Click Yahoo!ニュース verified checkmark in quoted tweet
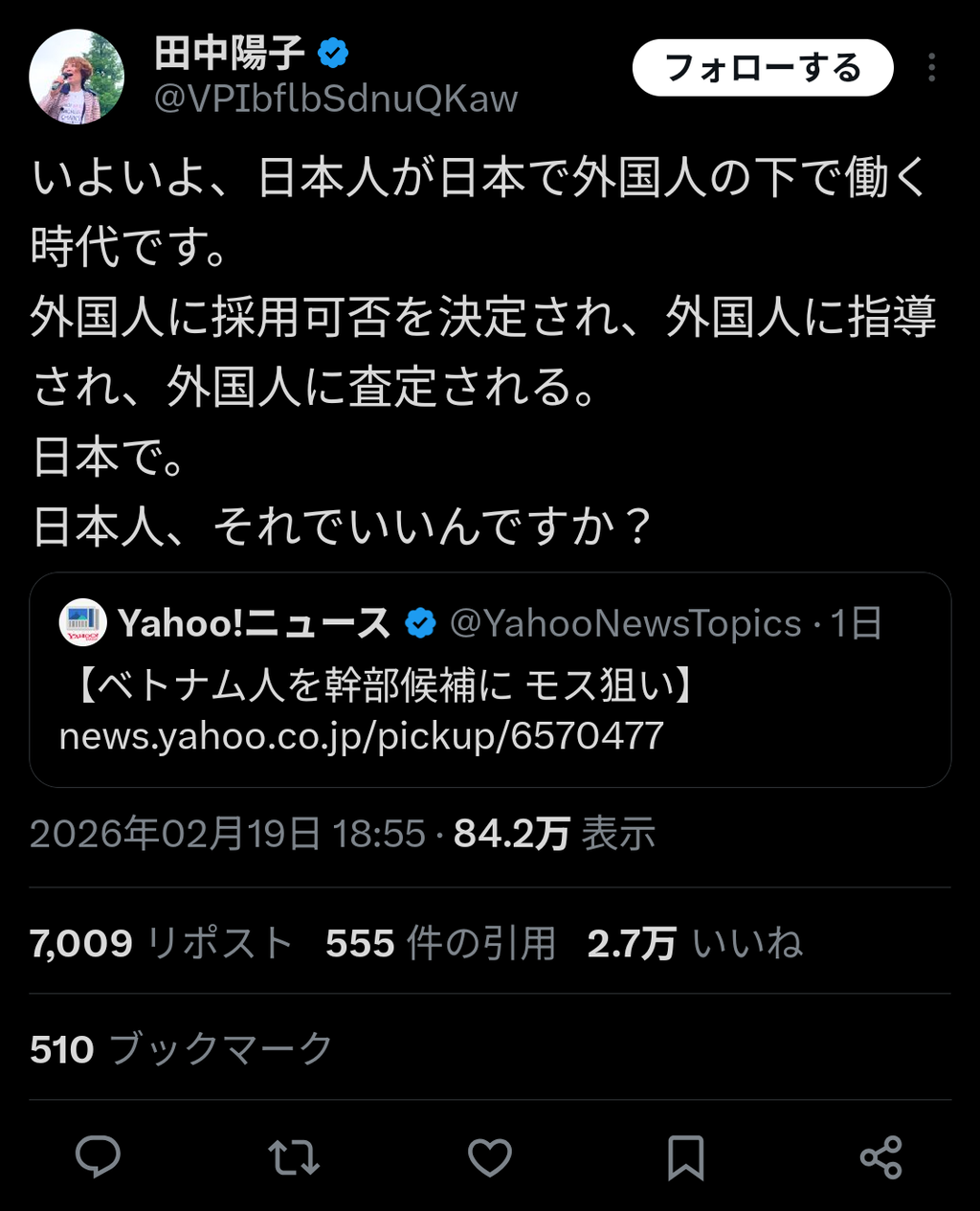The image size is (980, 1211). point(418,621)
